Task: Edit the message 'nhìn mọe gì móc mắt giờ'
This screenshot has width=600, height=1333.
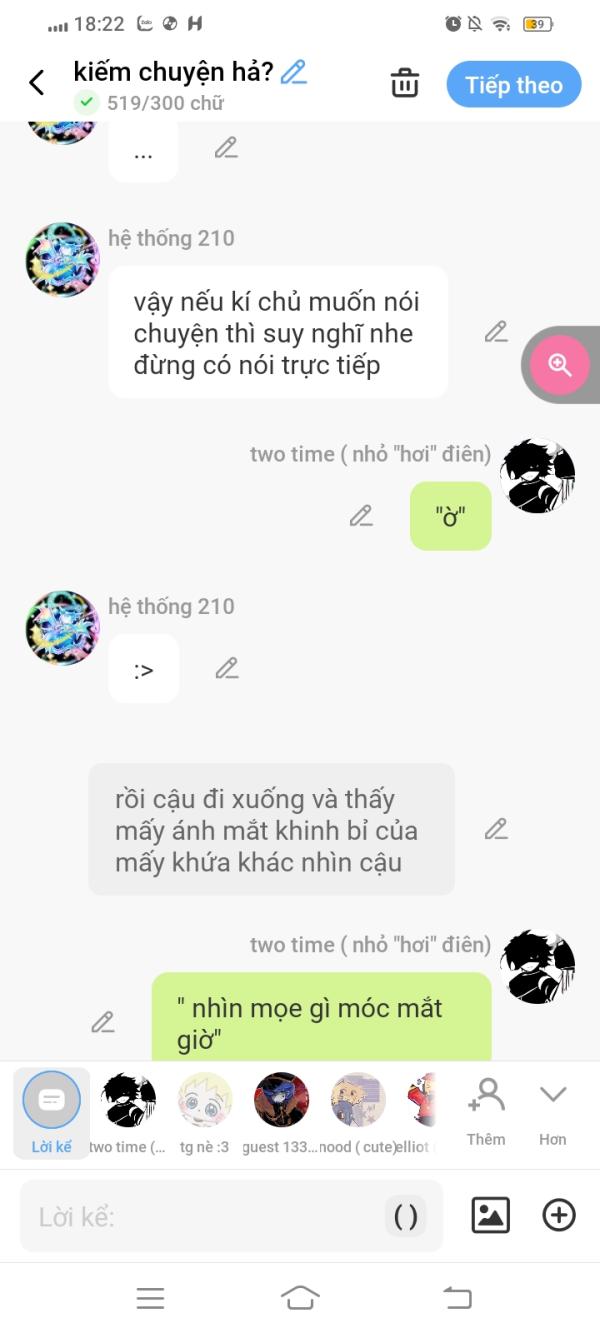Action: 103,1022
